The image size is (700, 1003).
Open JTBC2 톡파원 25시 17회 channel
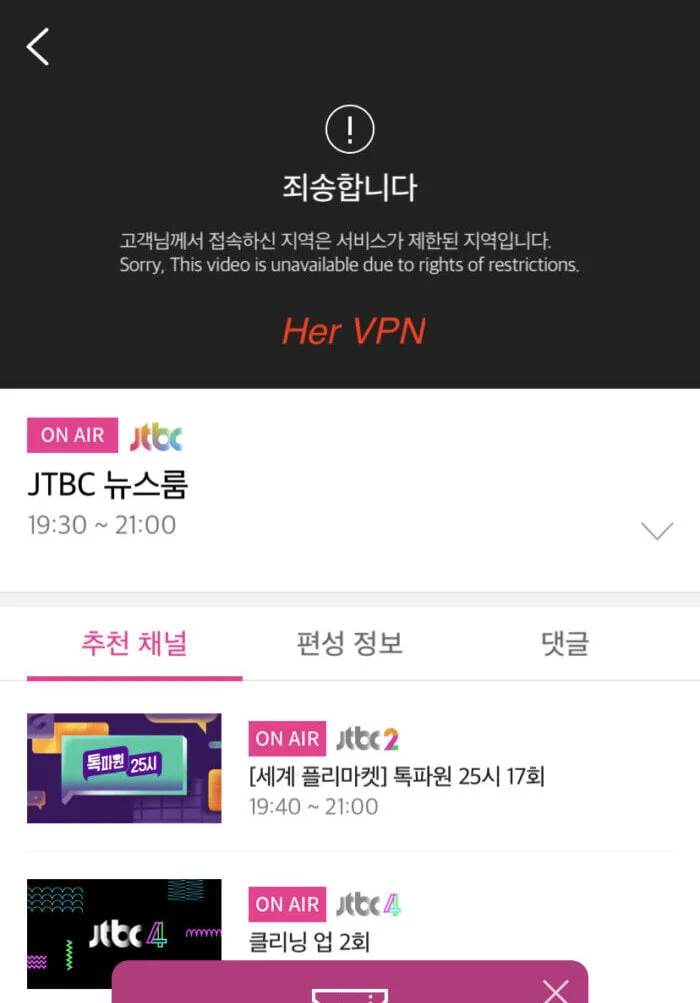click(x=395, y=774)
